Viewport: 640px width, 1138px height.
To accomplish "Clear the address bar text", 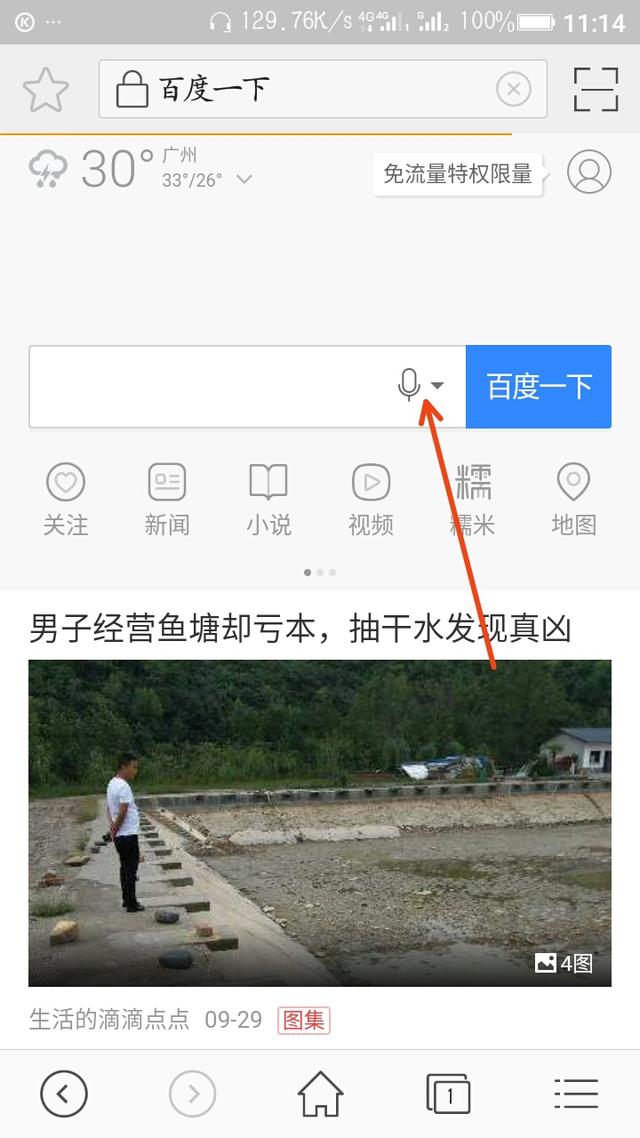I will tap(513, 91).
